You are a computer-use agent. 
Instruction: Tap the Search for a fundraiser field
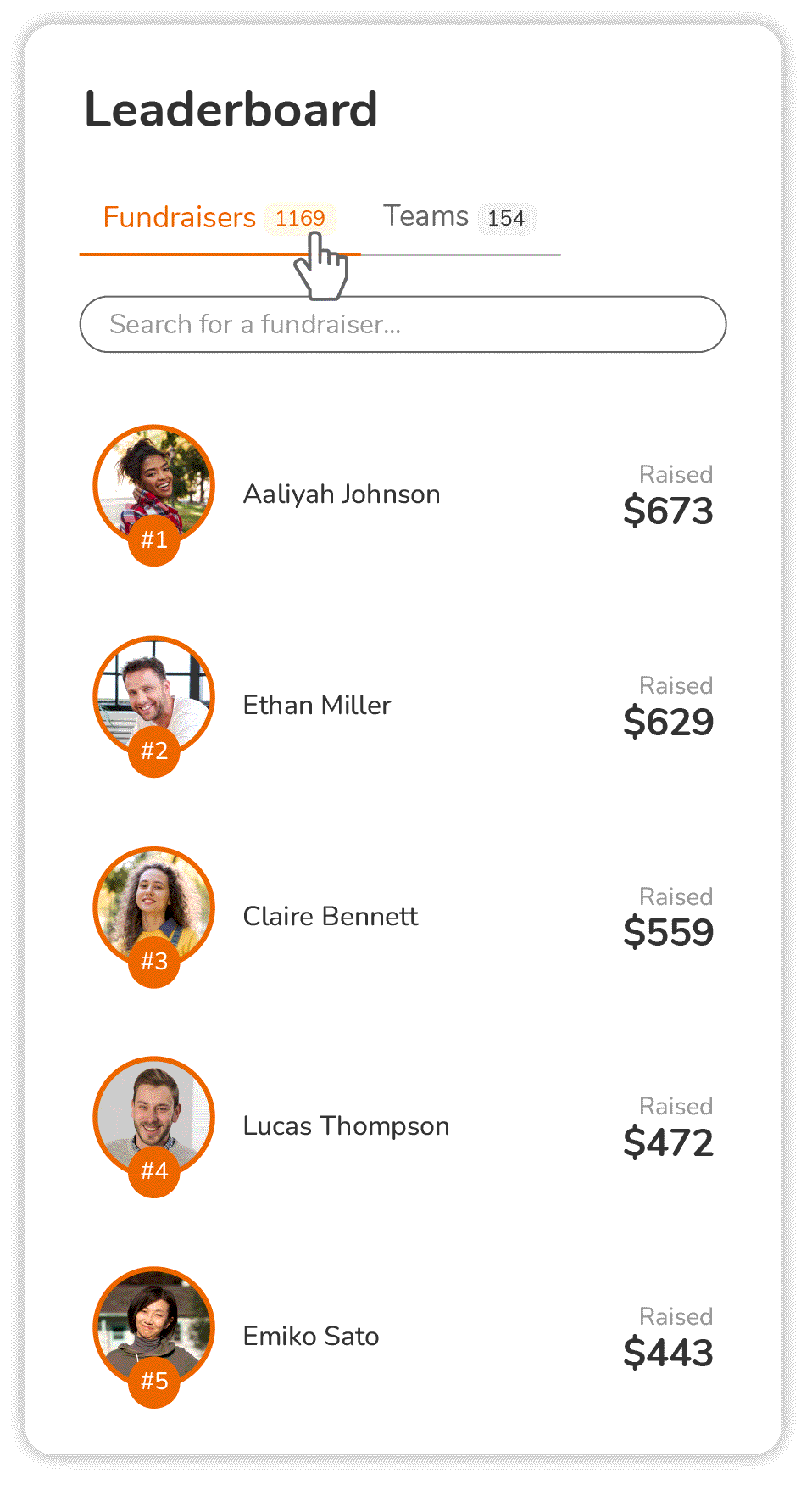click(403, 324)
